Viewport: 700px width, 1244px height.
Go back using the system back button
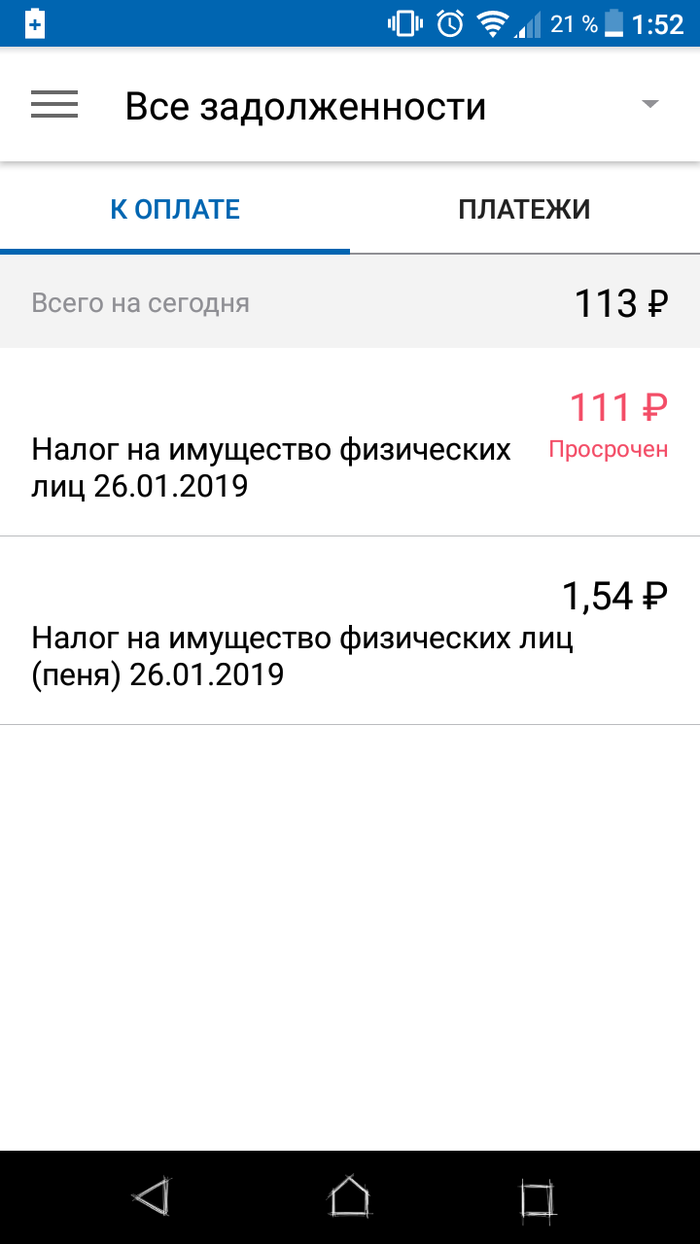(152, 1197)
